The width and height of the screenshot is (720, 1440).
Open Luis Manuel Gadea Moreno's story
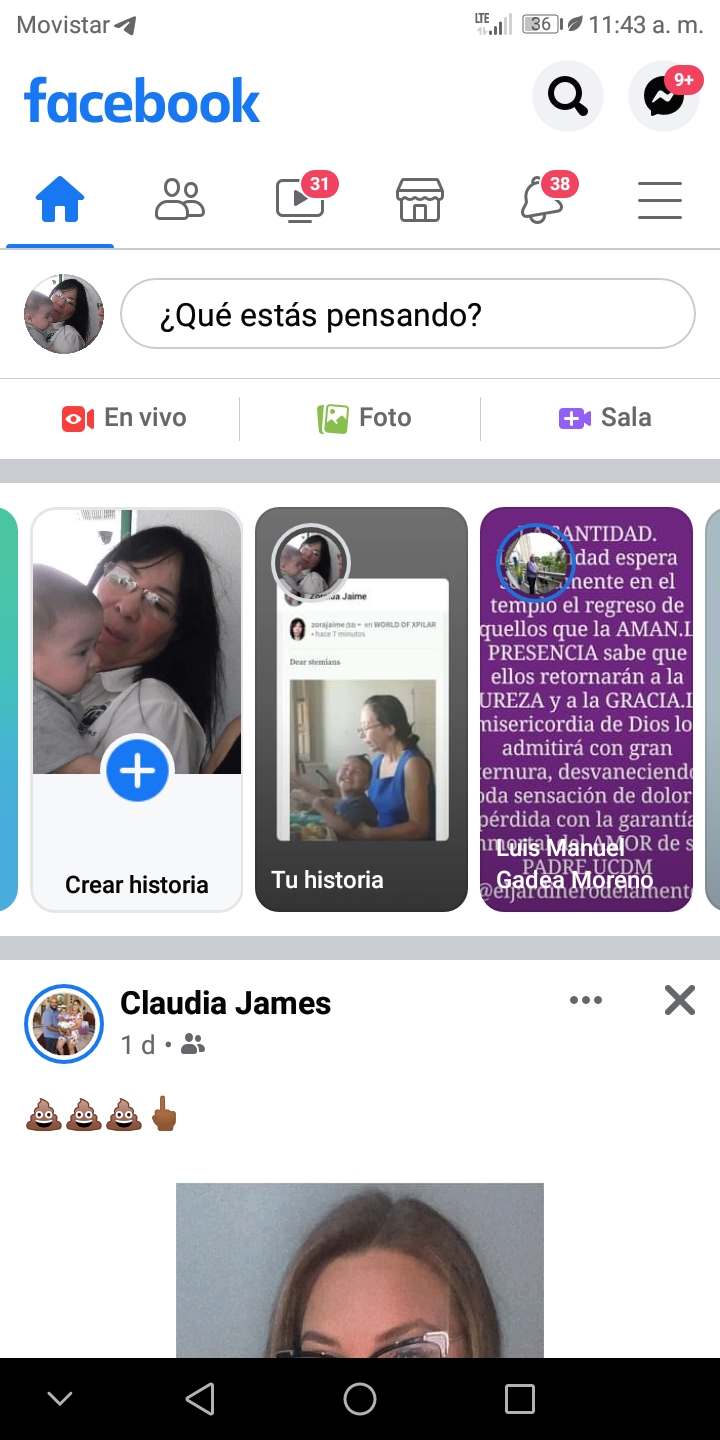[x=586, y=710]
